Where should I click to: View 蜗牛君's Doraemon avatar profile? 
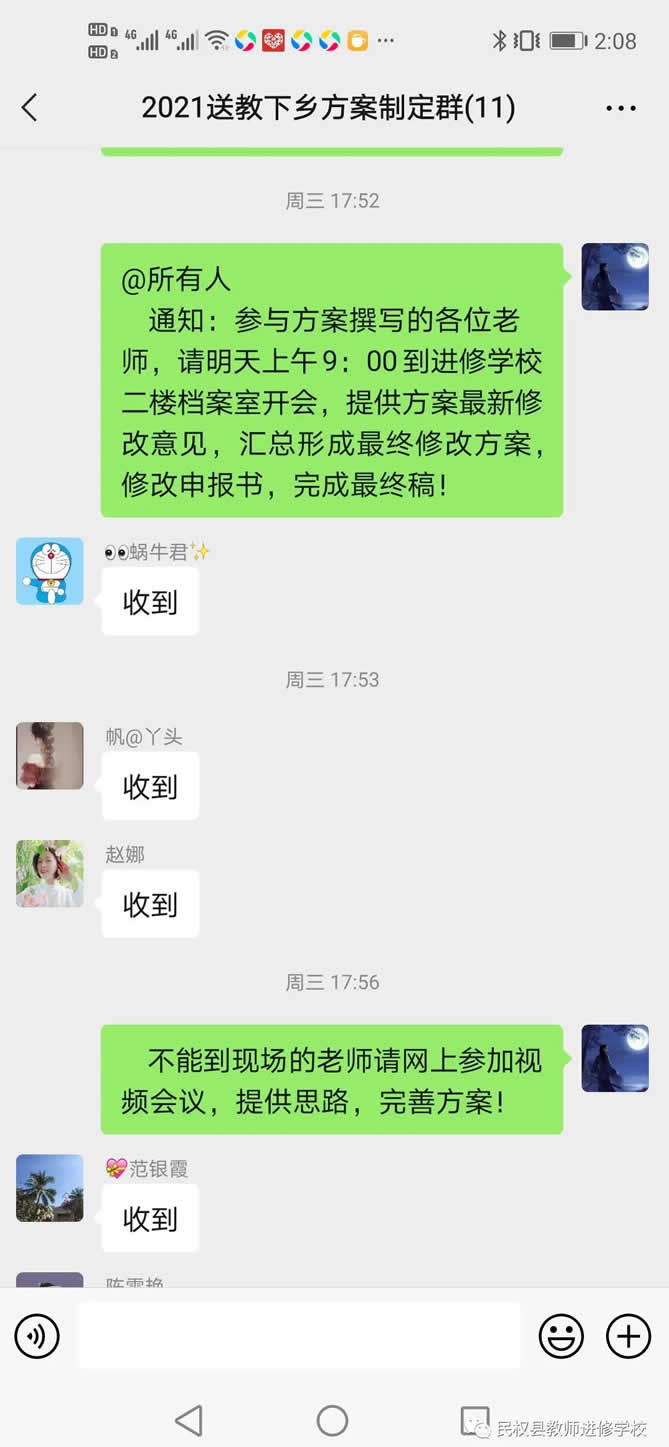50,571
